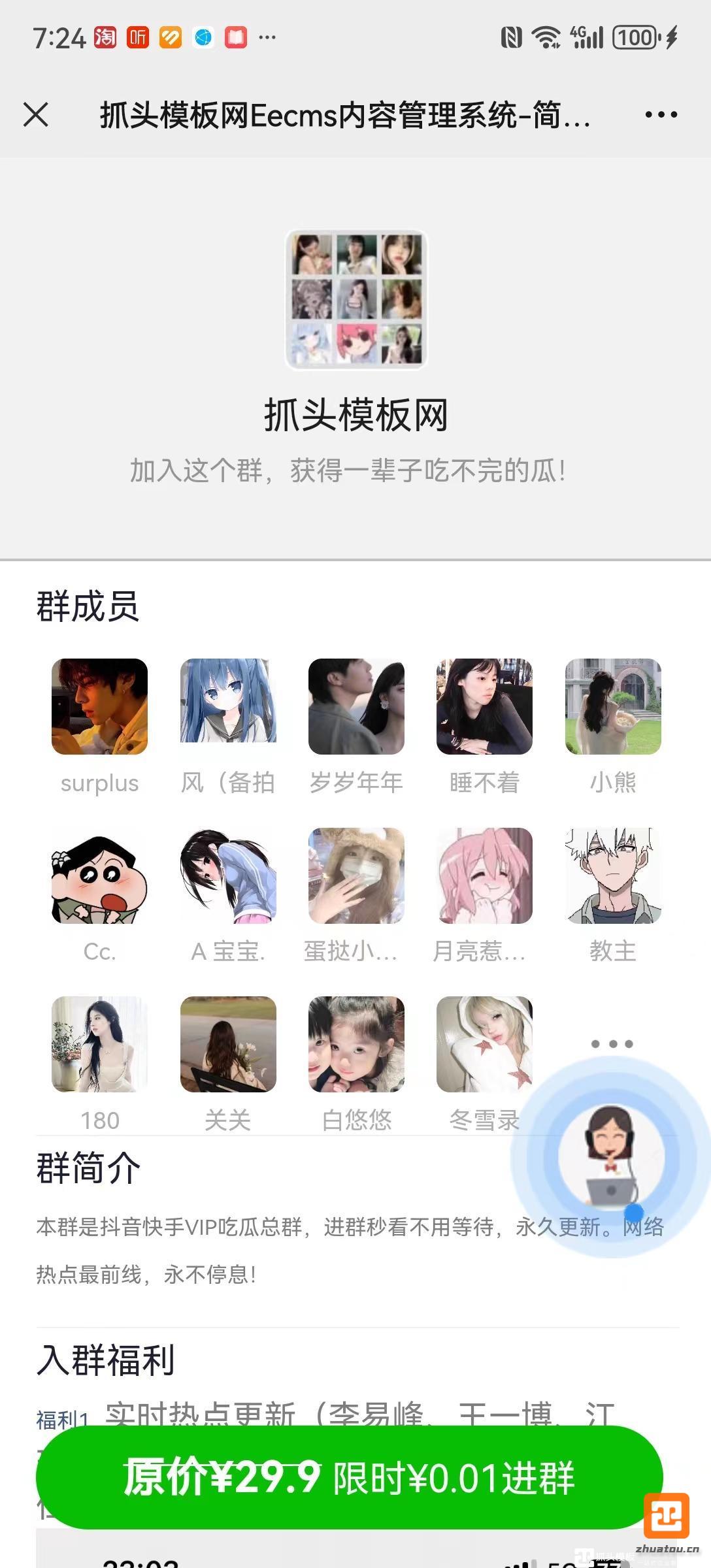Open the floating customer service assistant
711x1568 pixels.
(x=610, y=1156)
